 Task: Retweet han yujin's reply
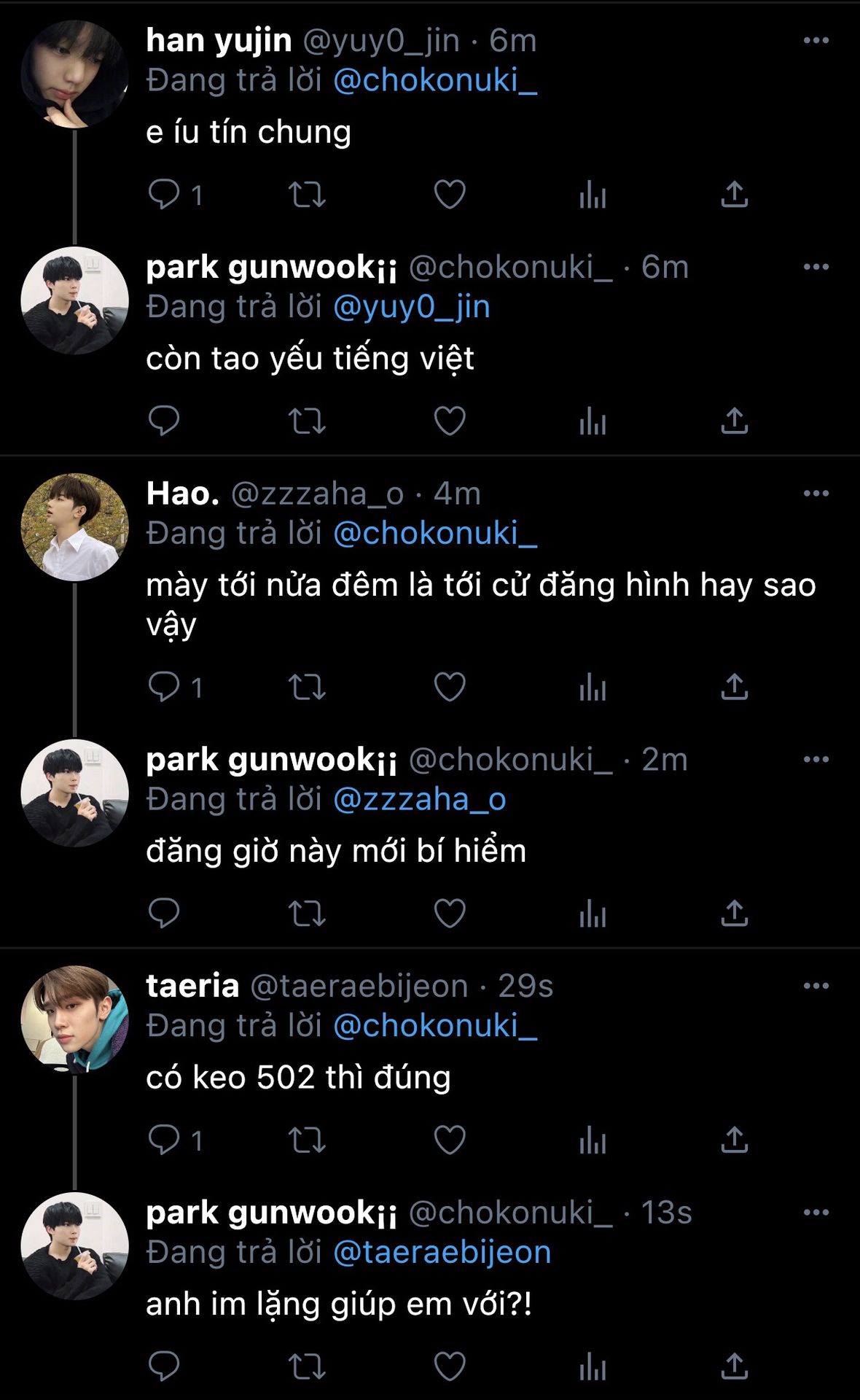[x=307, y=195]
